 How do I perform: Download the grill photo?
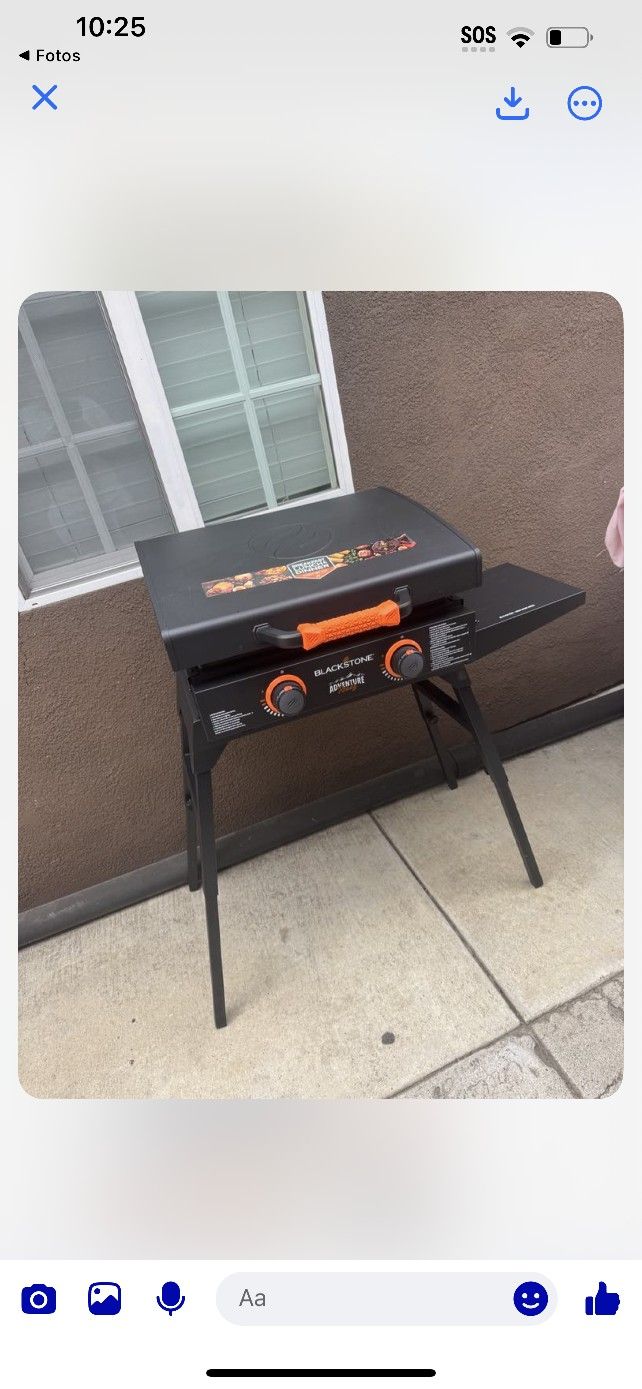(512, 103)
